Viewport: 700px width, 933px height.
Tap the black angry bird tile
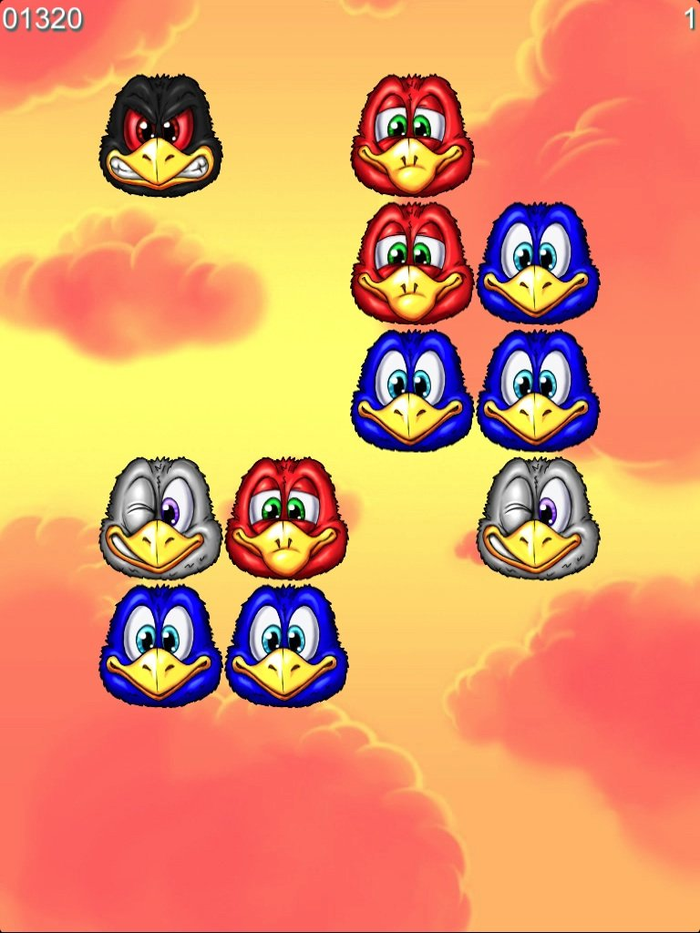click(x=160, y=135)
